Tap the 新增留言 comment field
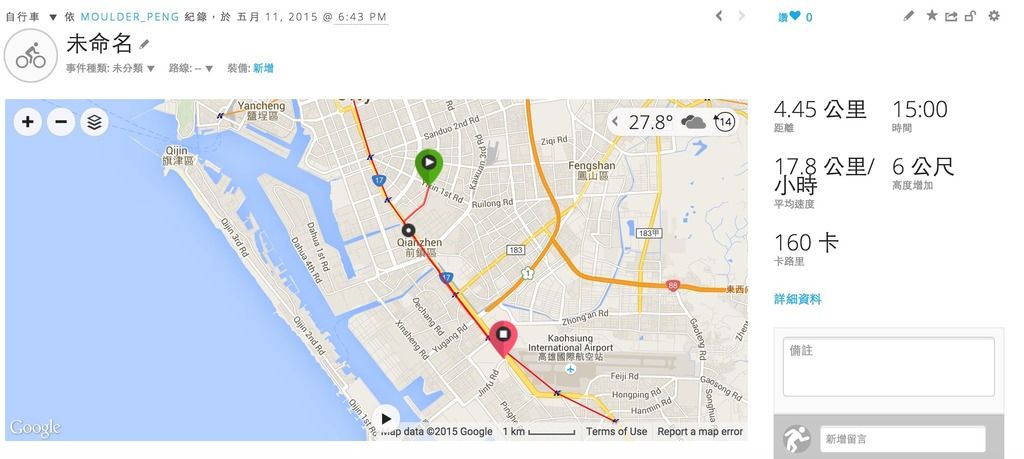This screenshot has height=459, width=1024. [902, 438]
